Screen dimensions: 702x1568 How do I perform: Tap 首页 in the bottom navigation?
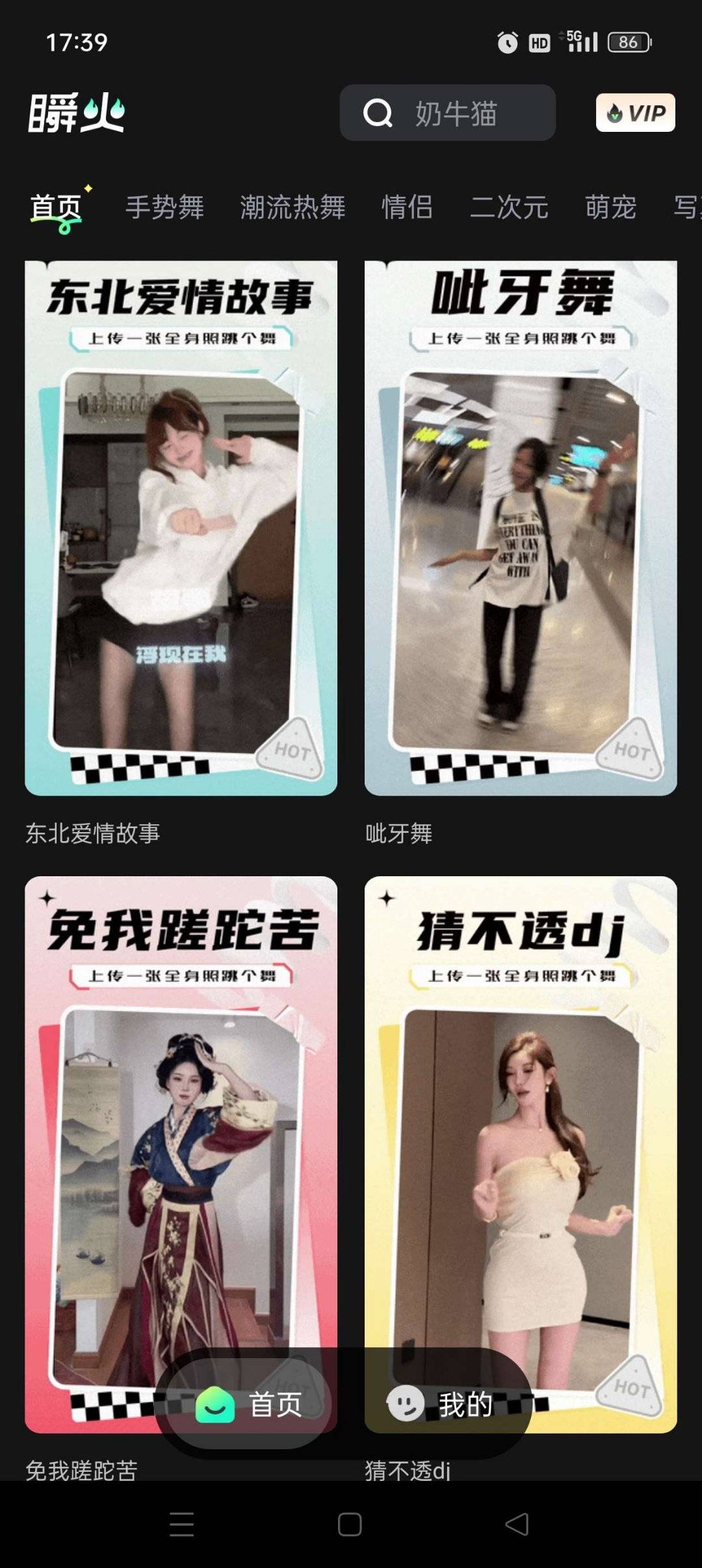(x=250, y=1404)
